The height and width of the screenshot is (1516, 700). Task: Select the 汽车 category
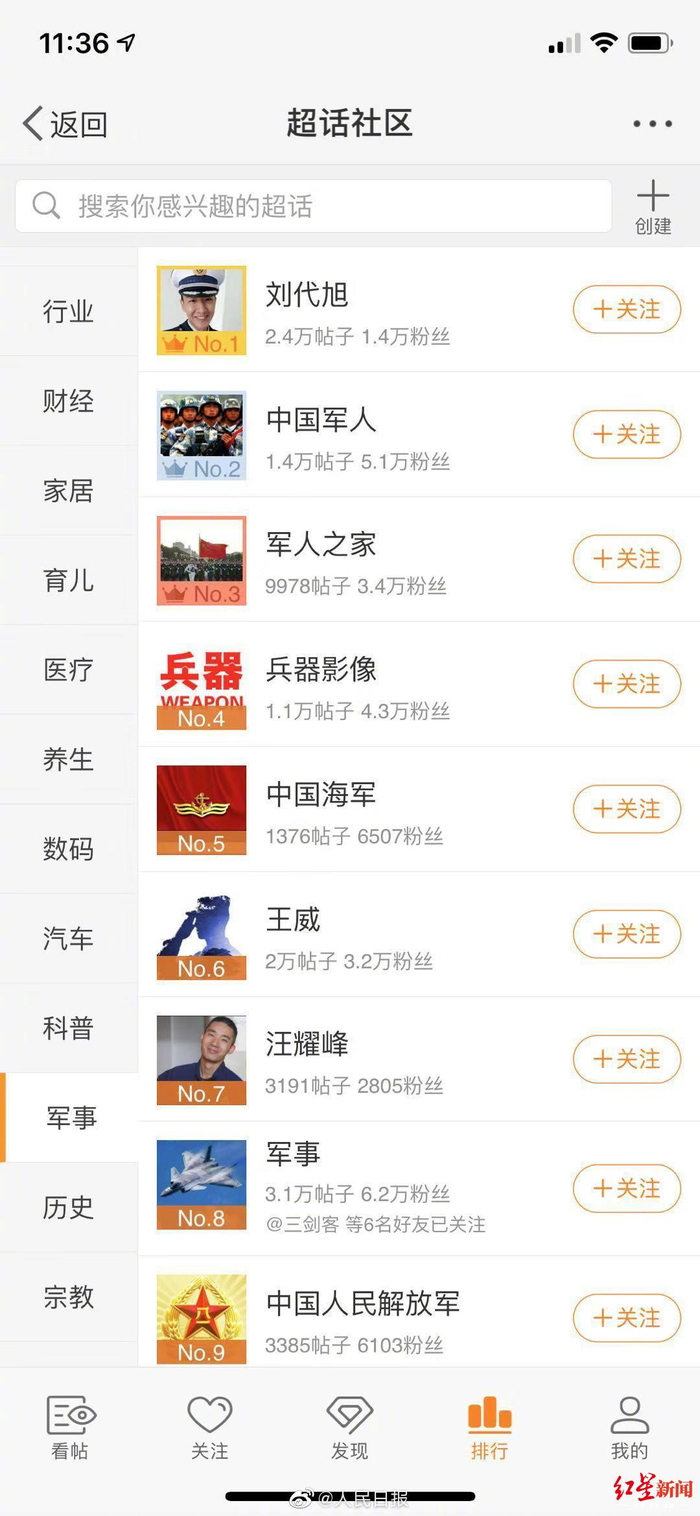coord(68,938)
